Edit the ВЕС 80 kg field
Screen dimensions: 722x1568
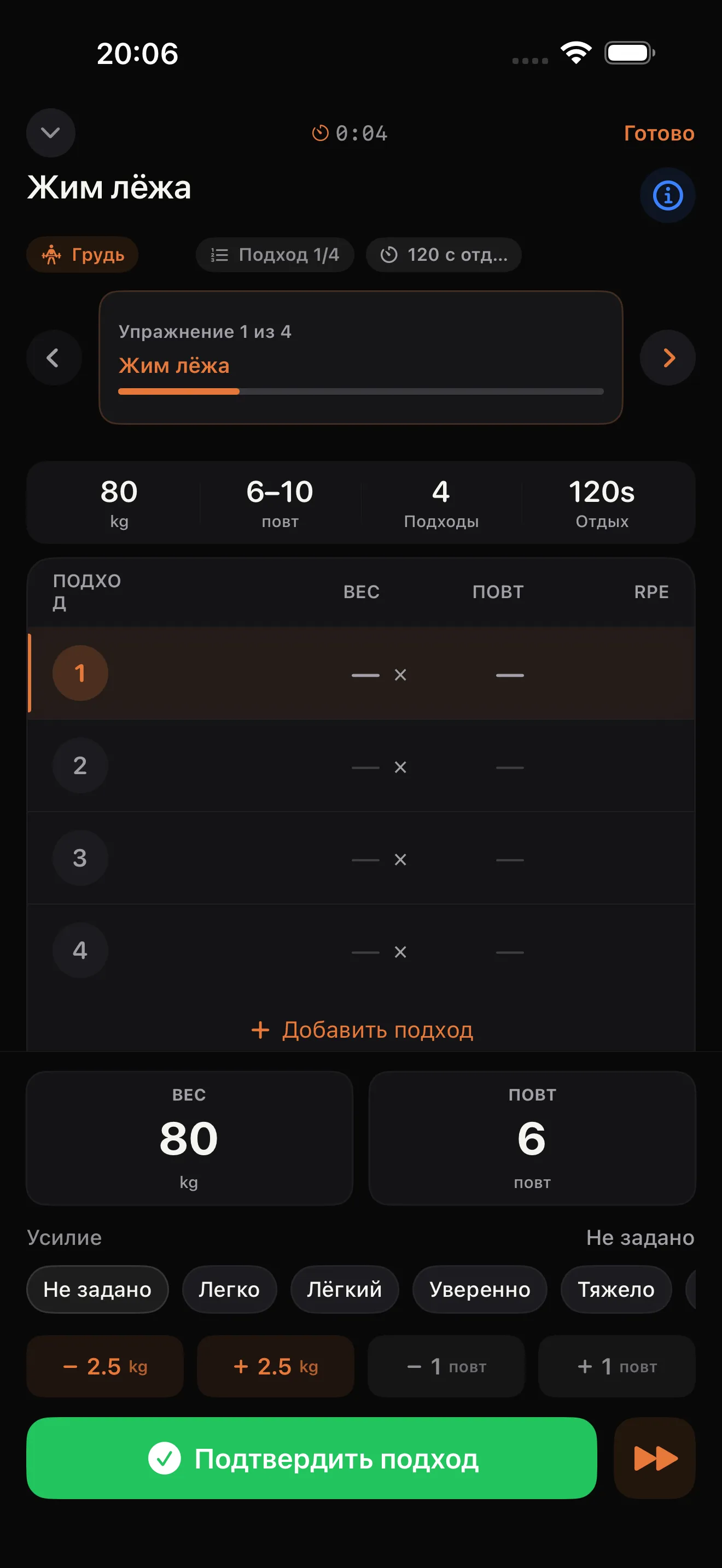(189, 1138)
